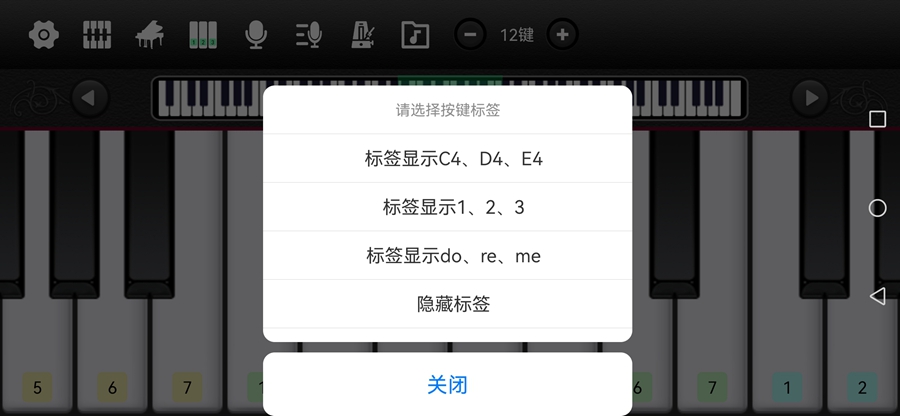The width and height of the screenshot is (900, 416).
Task: Tap the keyboard layout icon
Action: (x=96, y=35)
